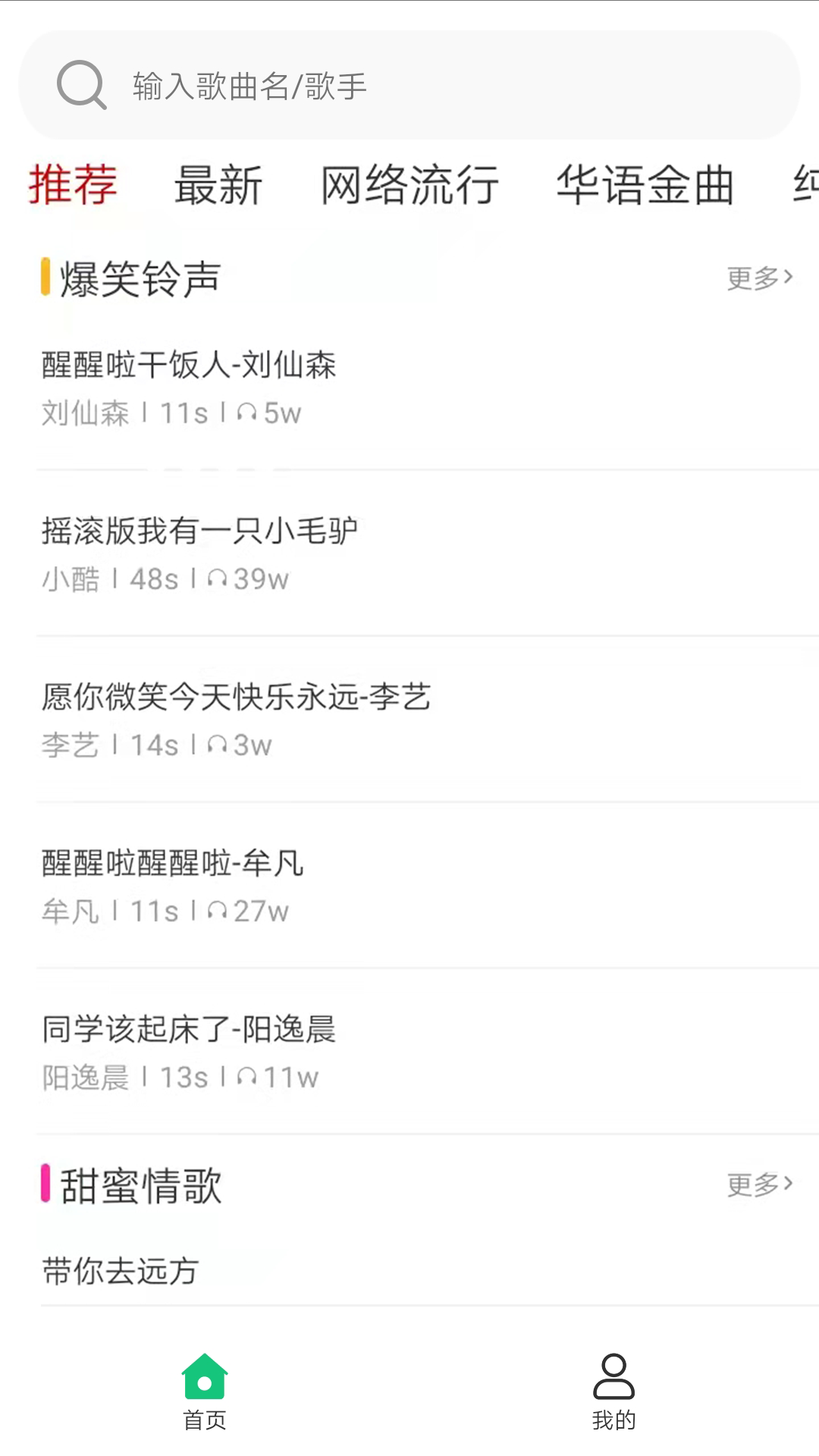Screen dimensions: 819x1456
Task: Open the 网络流行 tab
Action: (x=409, y=185)
